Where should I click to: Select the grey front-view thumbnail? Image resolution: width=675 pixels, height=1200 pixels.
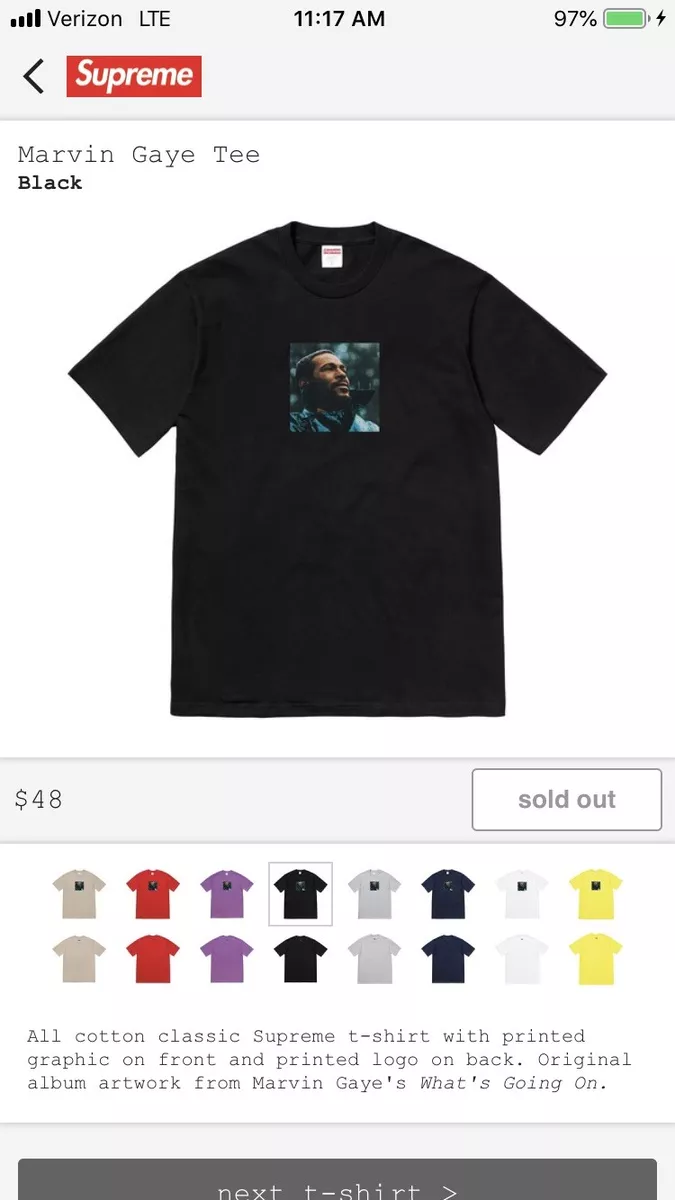pos(375,894)
